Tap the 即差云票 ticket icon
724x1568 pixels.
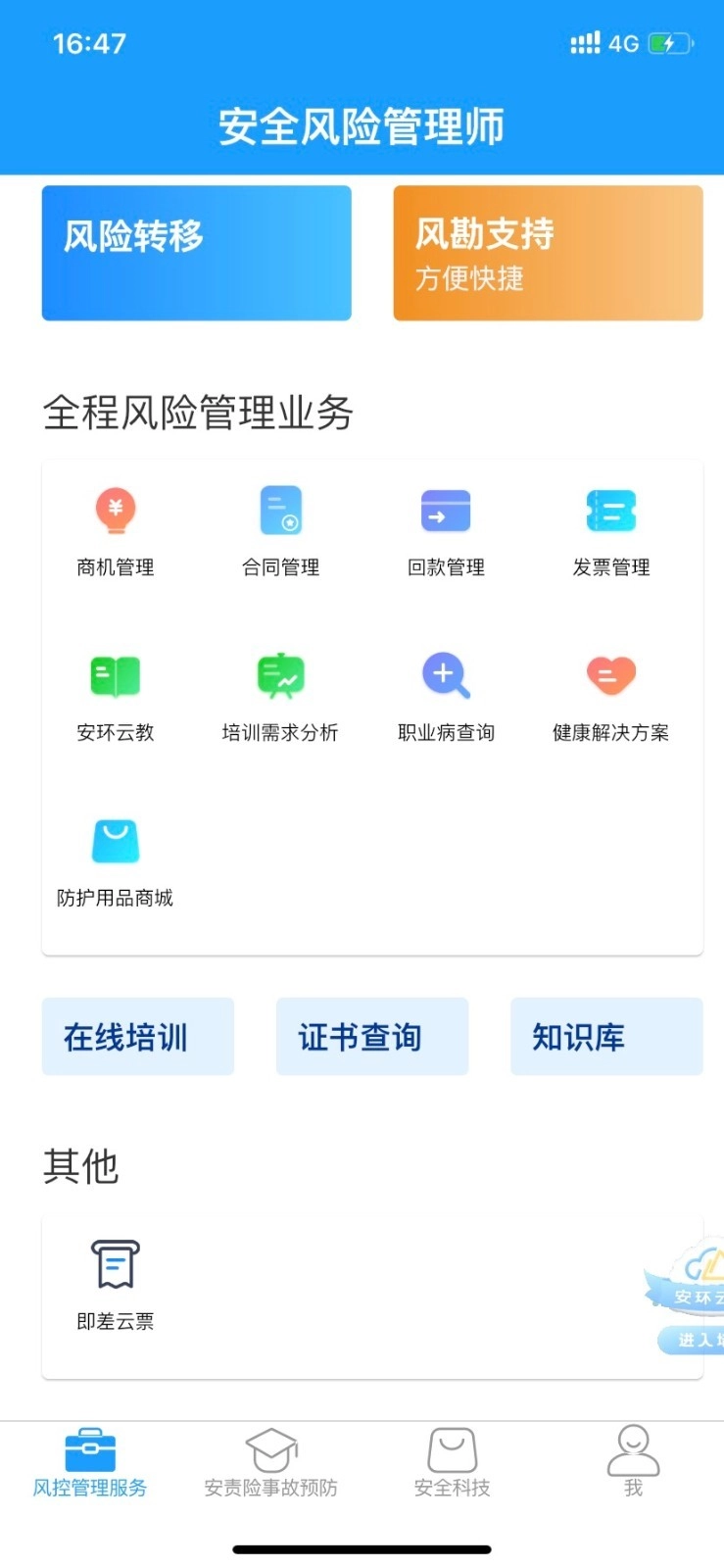coord(115,1265)
